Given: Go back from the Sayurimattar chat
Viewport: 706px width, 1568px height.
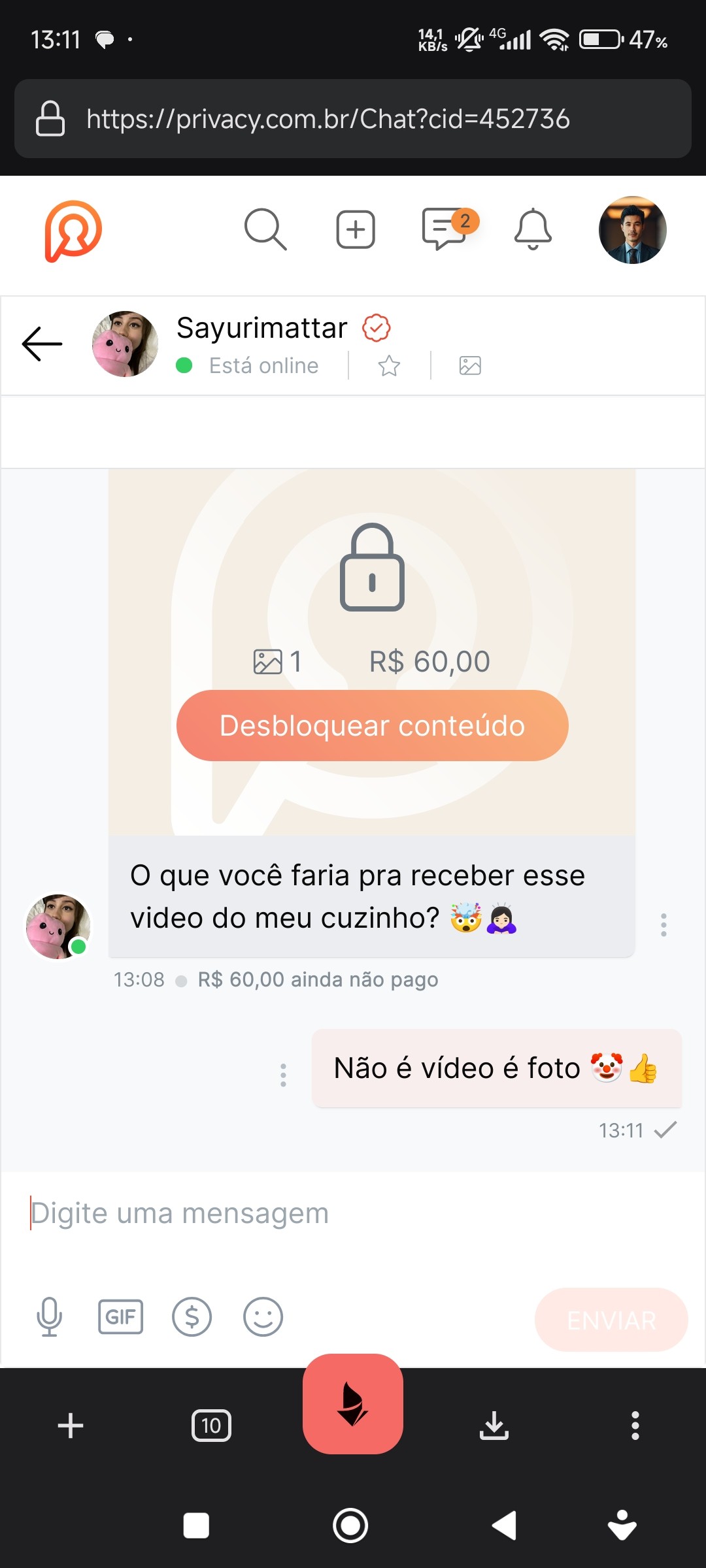Looking at the screenshot, I should pos(42,344).
